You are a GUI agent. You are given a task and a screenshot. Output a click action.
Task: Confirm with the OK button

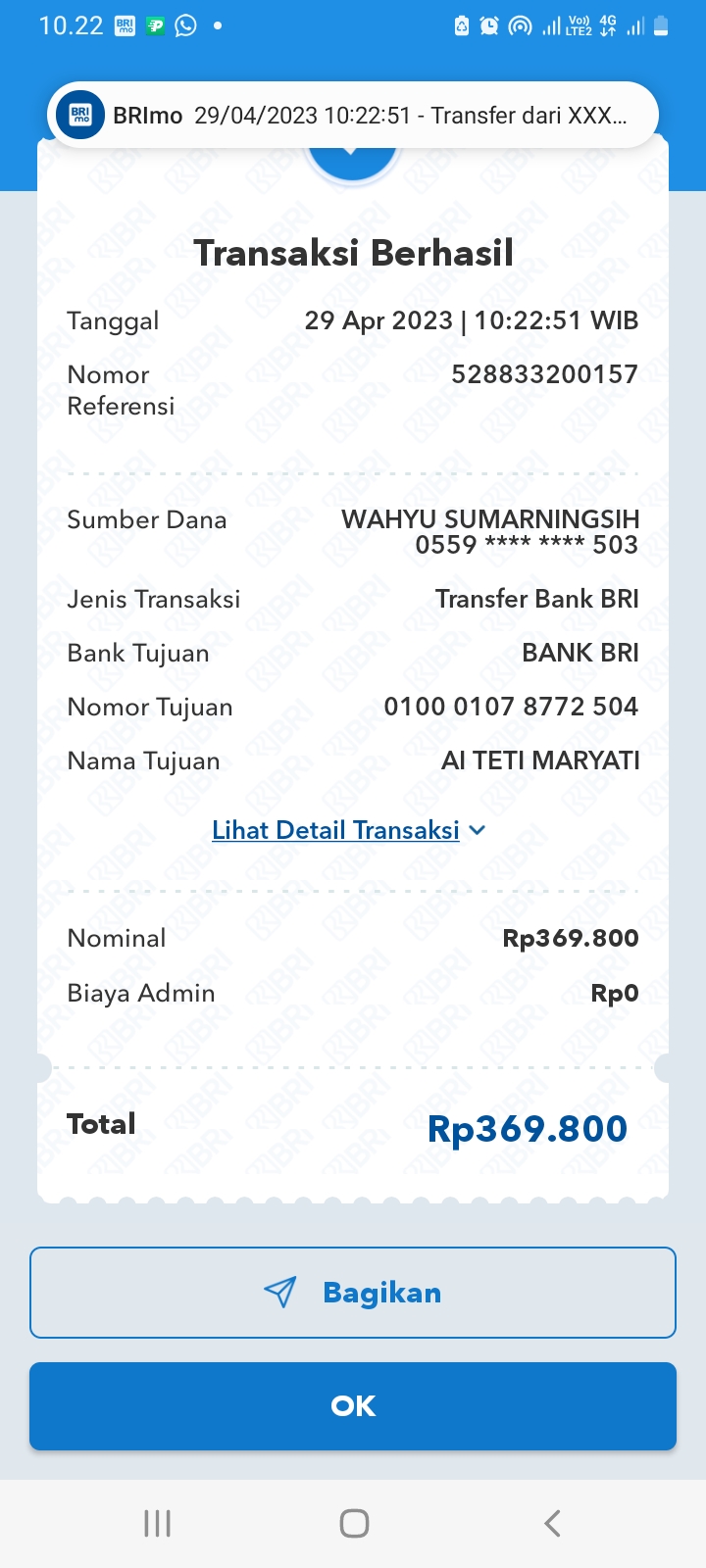[353, 1406]
